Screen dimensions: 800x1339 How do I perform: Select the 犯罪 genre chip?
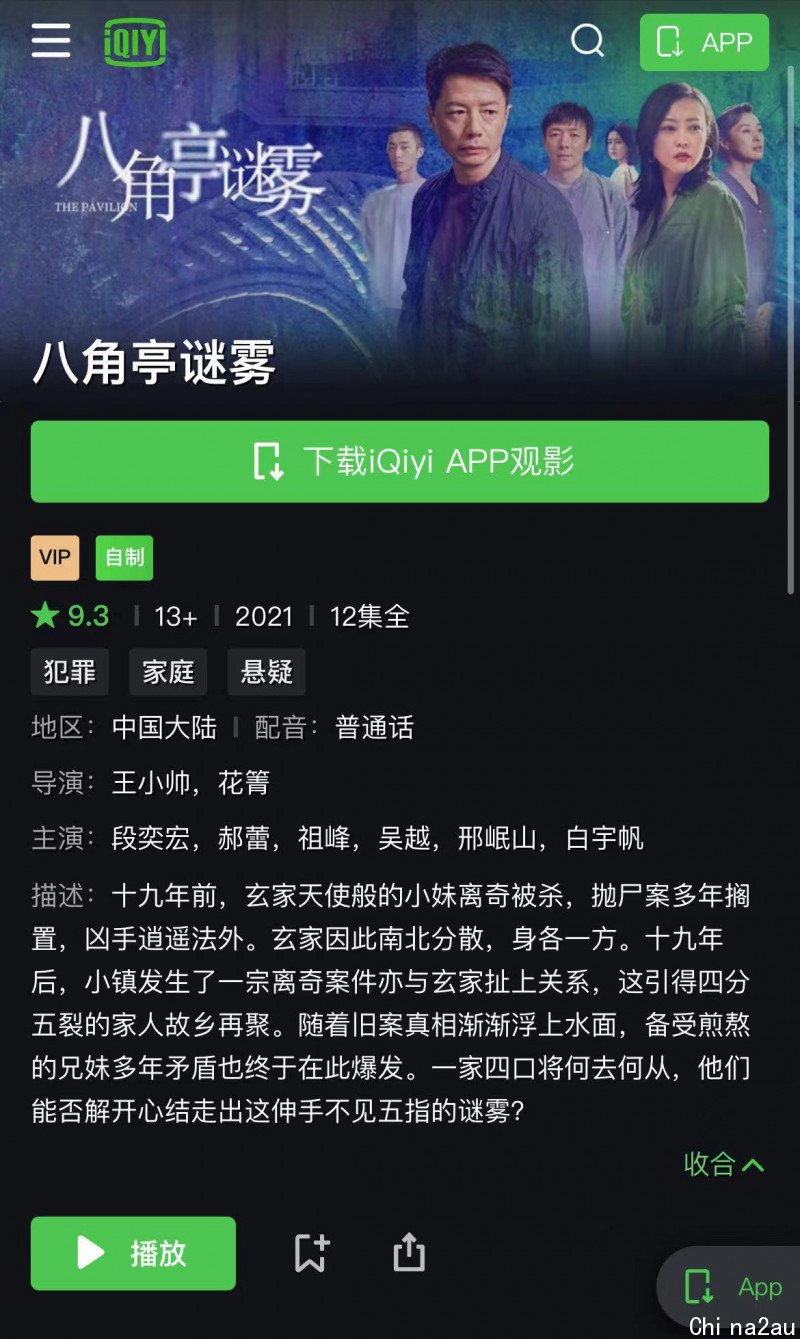(70, 671)
